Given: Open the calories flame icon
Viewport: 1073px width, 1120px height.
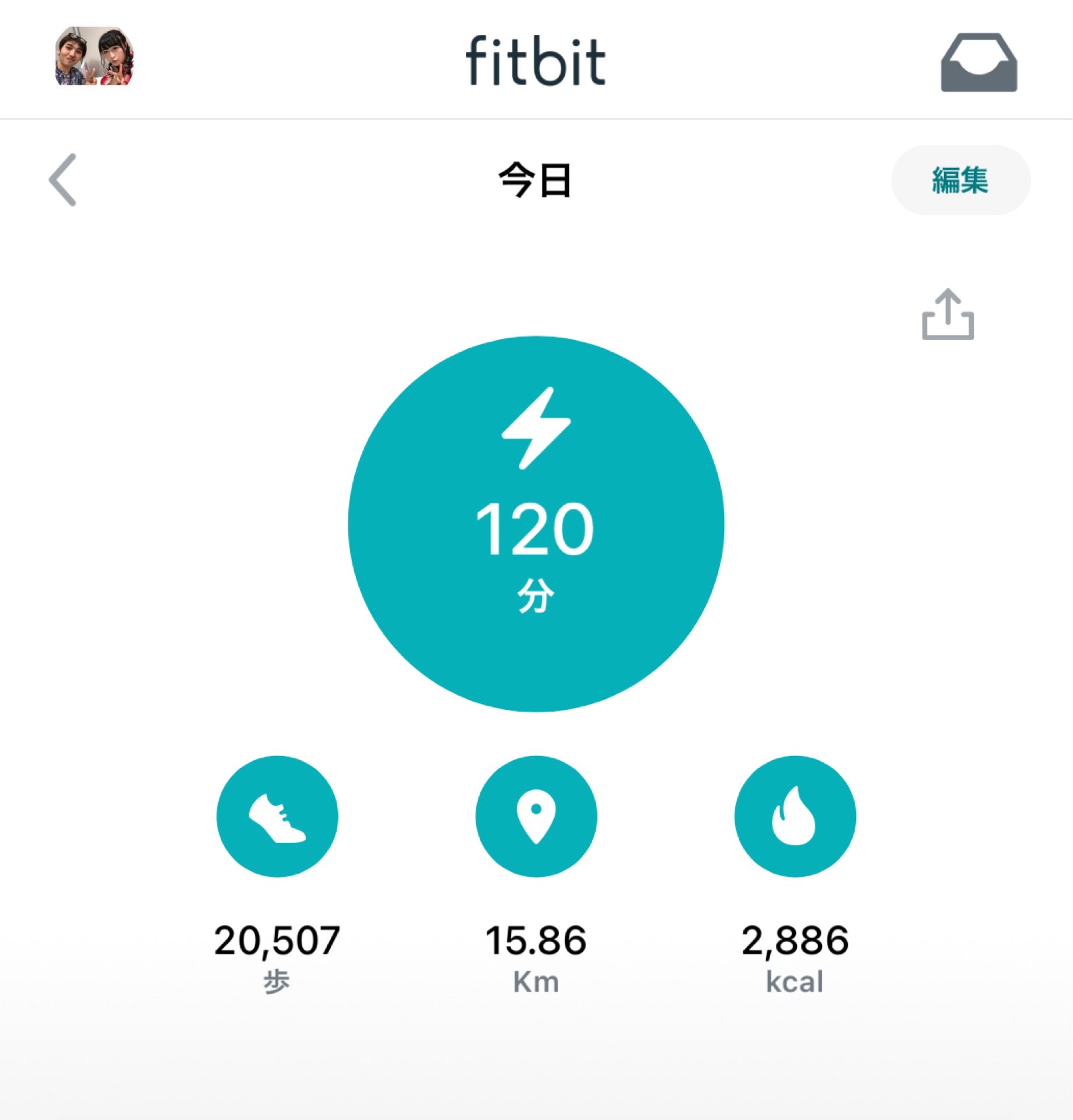Looking at the screenshot, I should click(794, 815).
